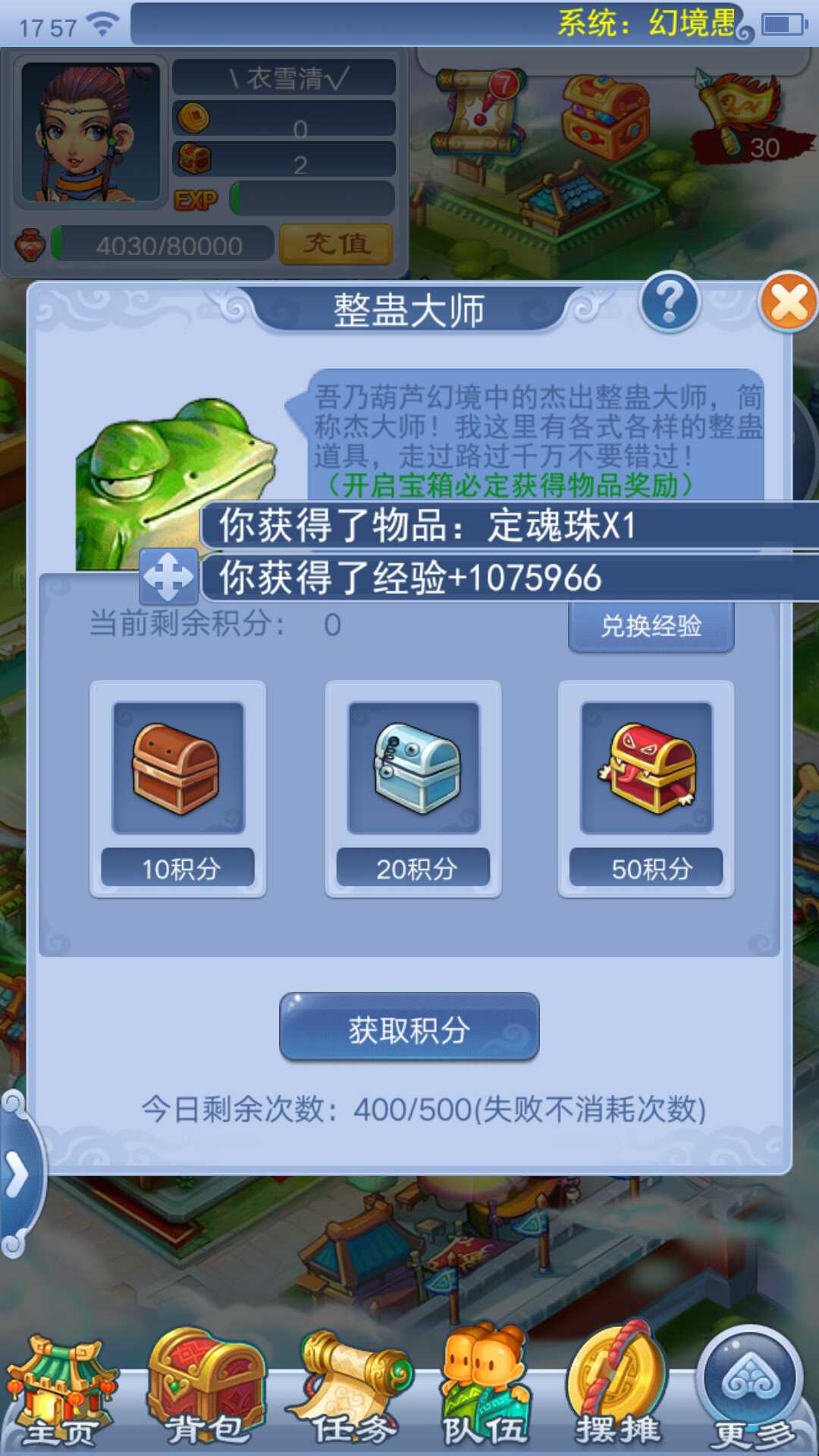819x1456 pixels.
Task: Show the 更多 menu
Action: pyautogui.click(x=752, y=1392)
